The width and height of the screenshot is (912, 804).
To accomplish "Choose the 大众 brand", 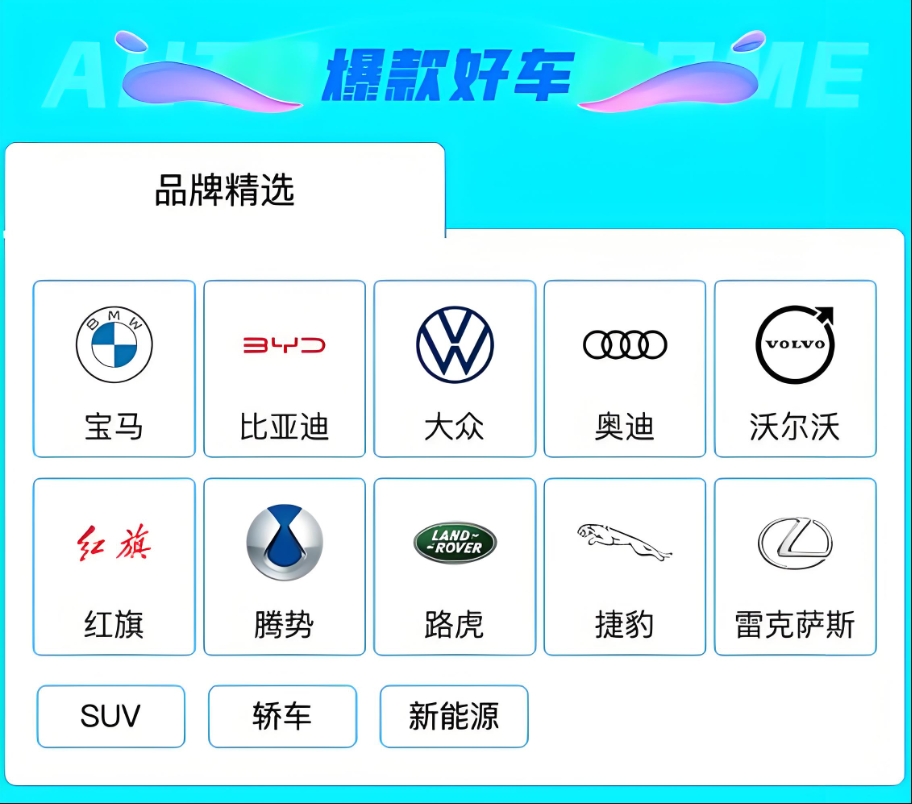I will pyautogui.click(x=454, y=369).
